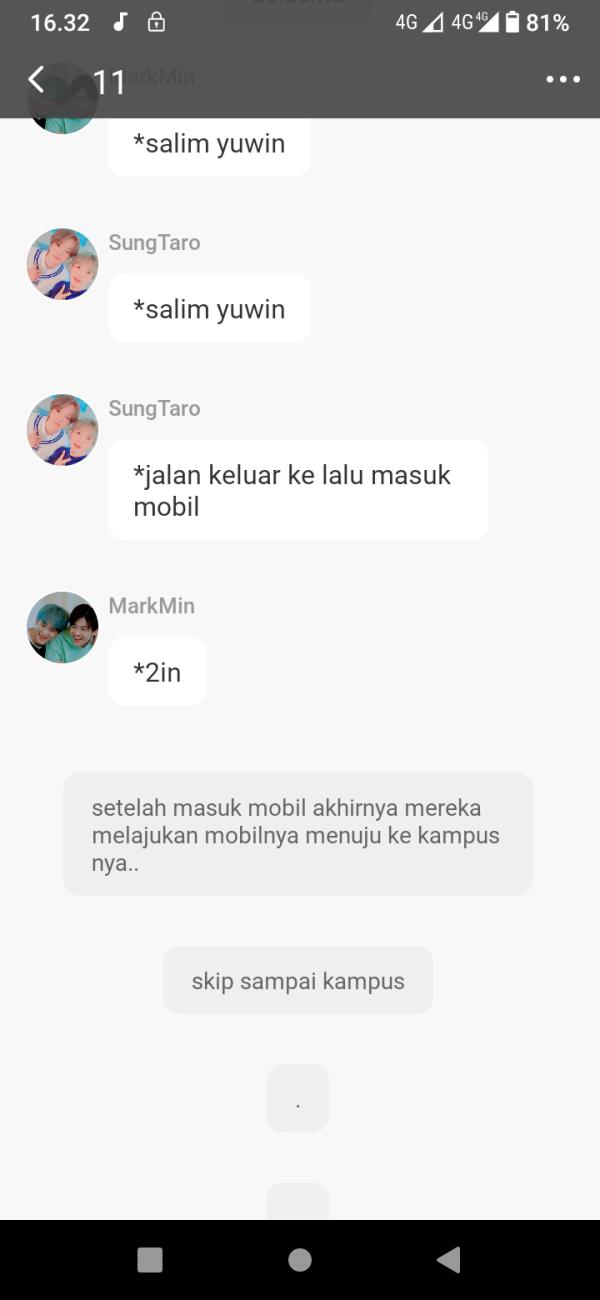Screen dimensions: 600x1300
Task: Go back using the top-left arrow
Action: pyautogui.click(x=36, y=79)
